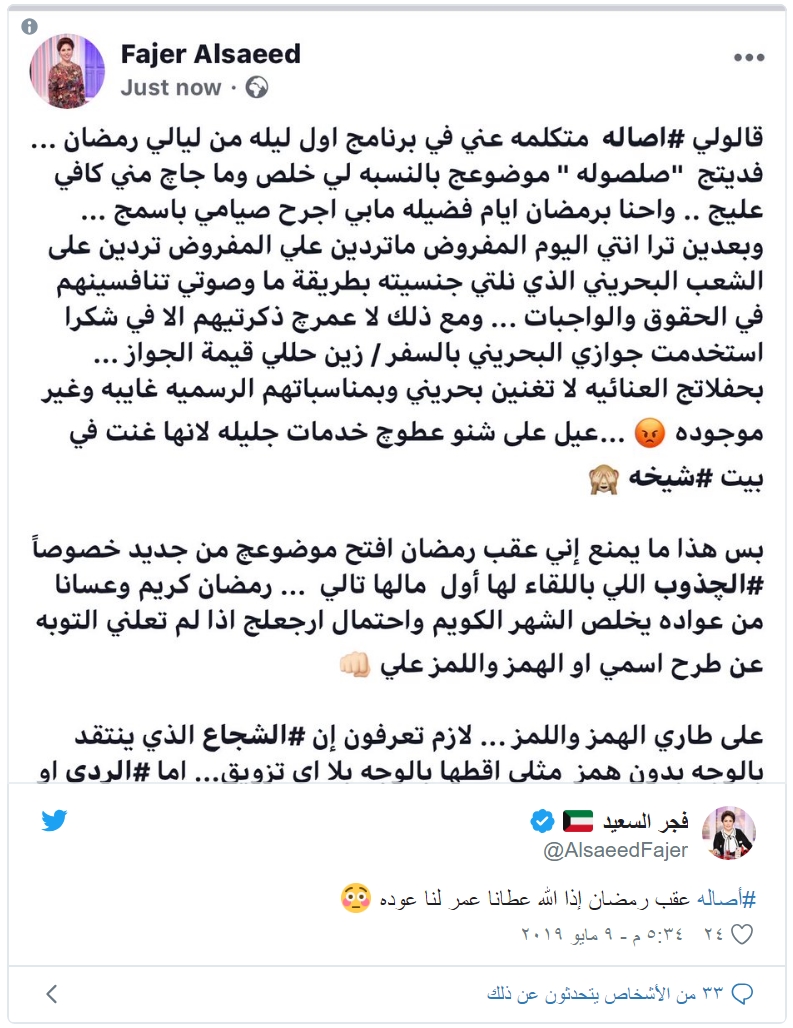
Task: Open the Fajer Alsaeed profile name
Action: click(210, 54)
